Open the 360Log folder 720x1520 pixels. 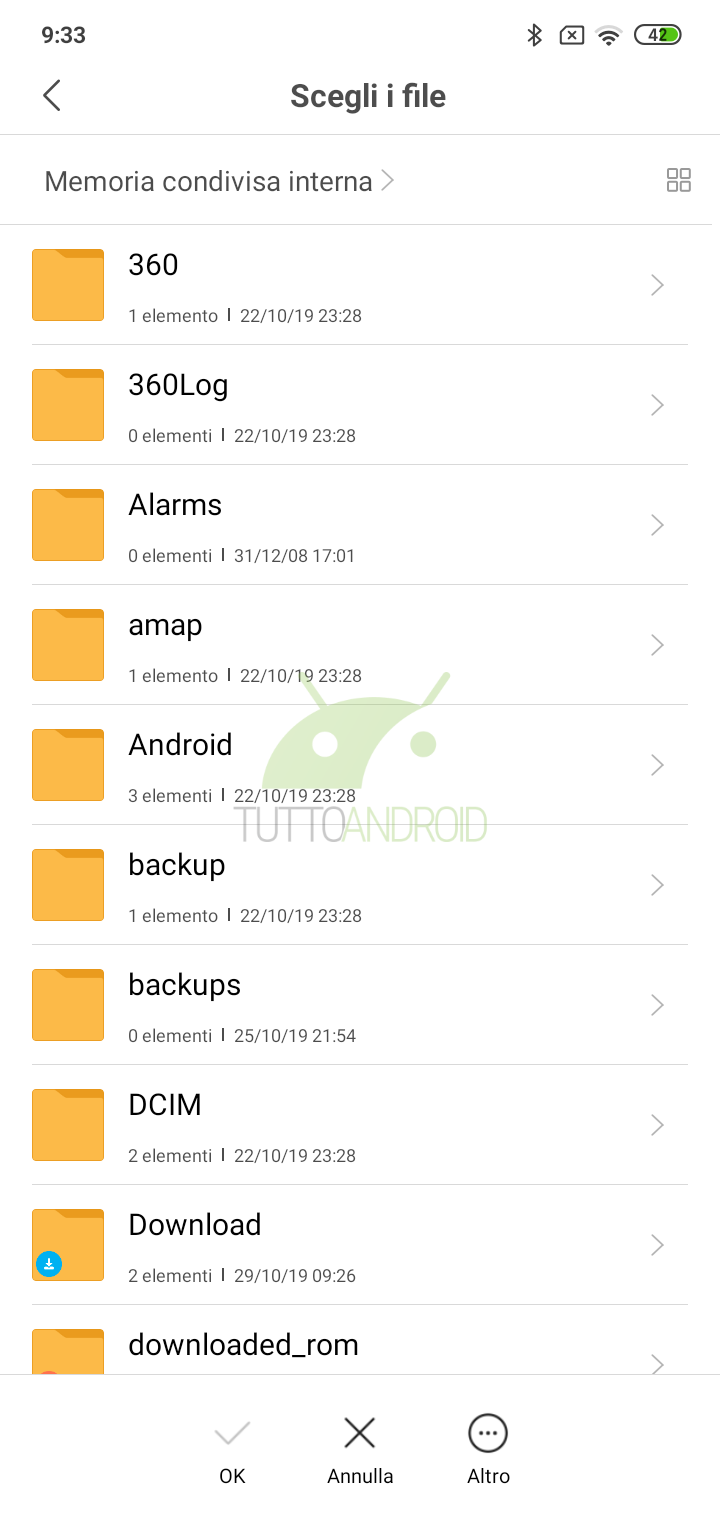360,405
